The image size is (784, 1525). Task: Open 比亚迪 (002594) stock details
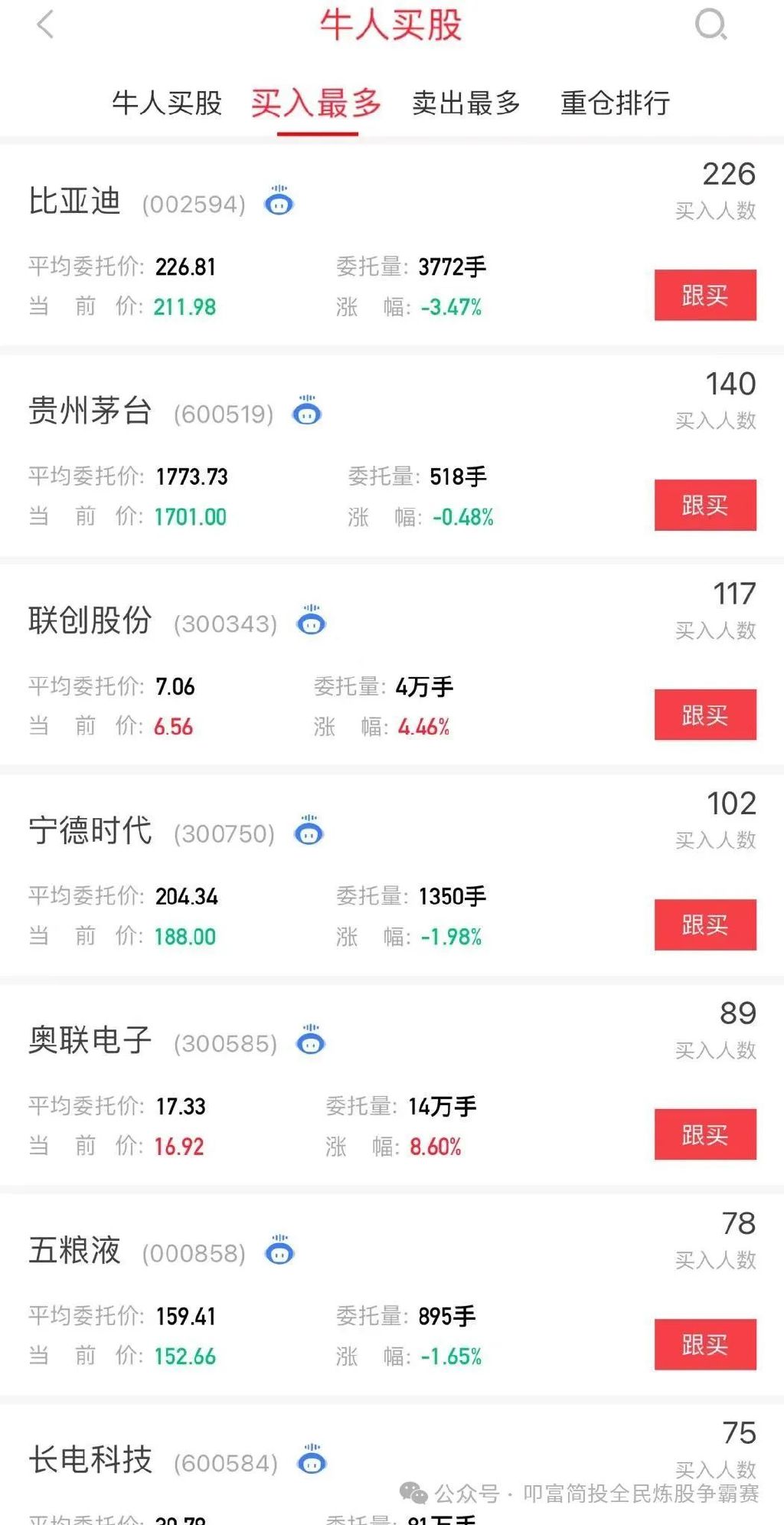[x=75, y=201]
